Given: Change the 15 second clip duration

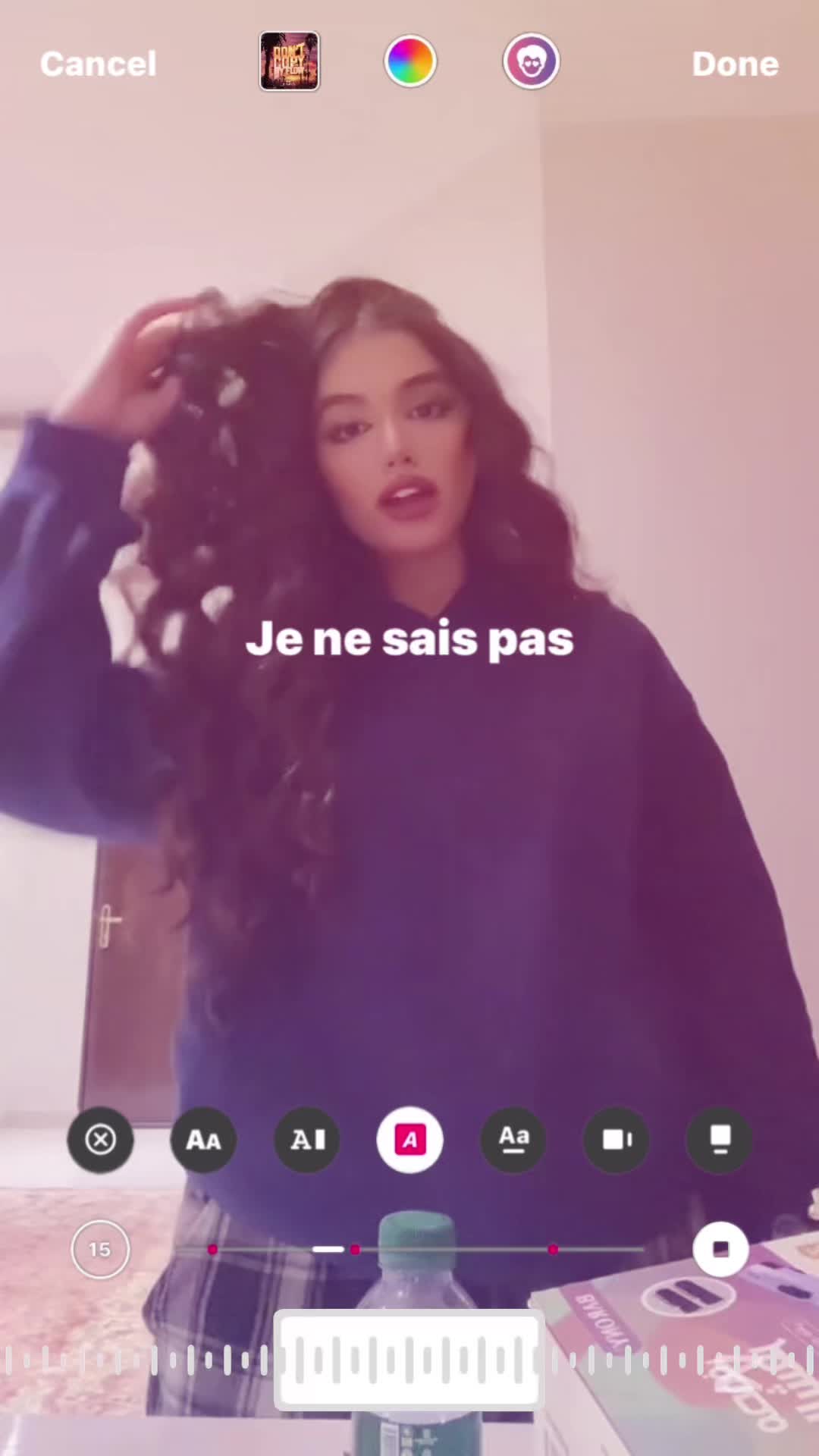Looking at the screenshot, I should [x=100, y=1249].
